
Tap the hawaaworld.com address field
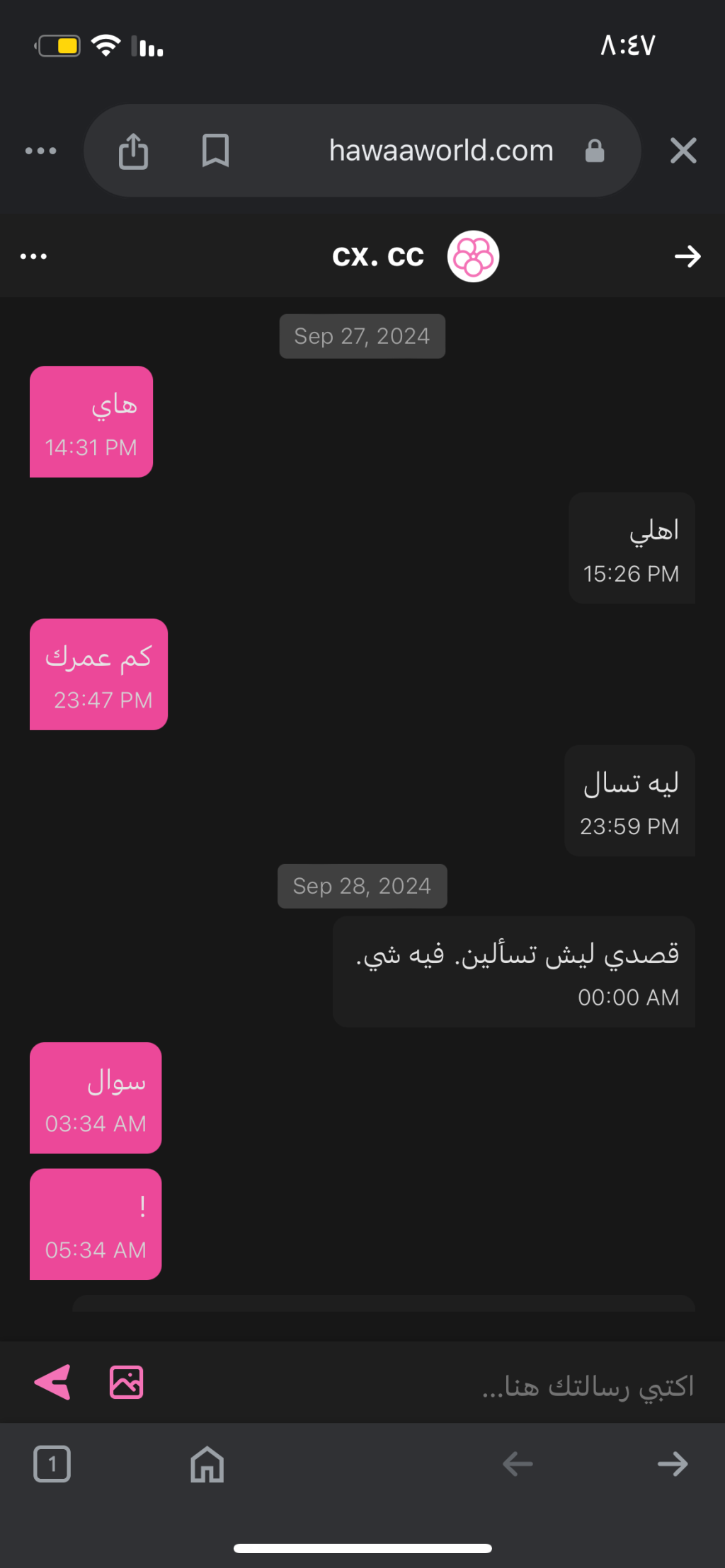click(x=440, y=151)
